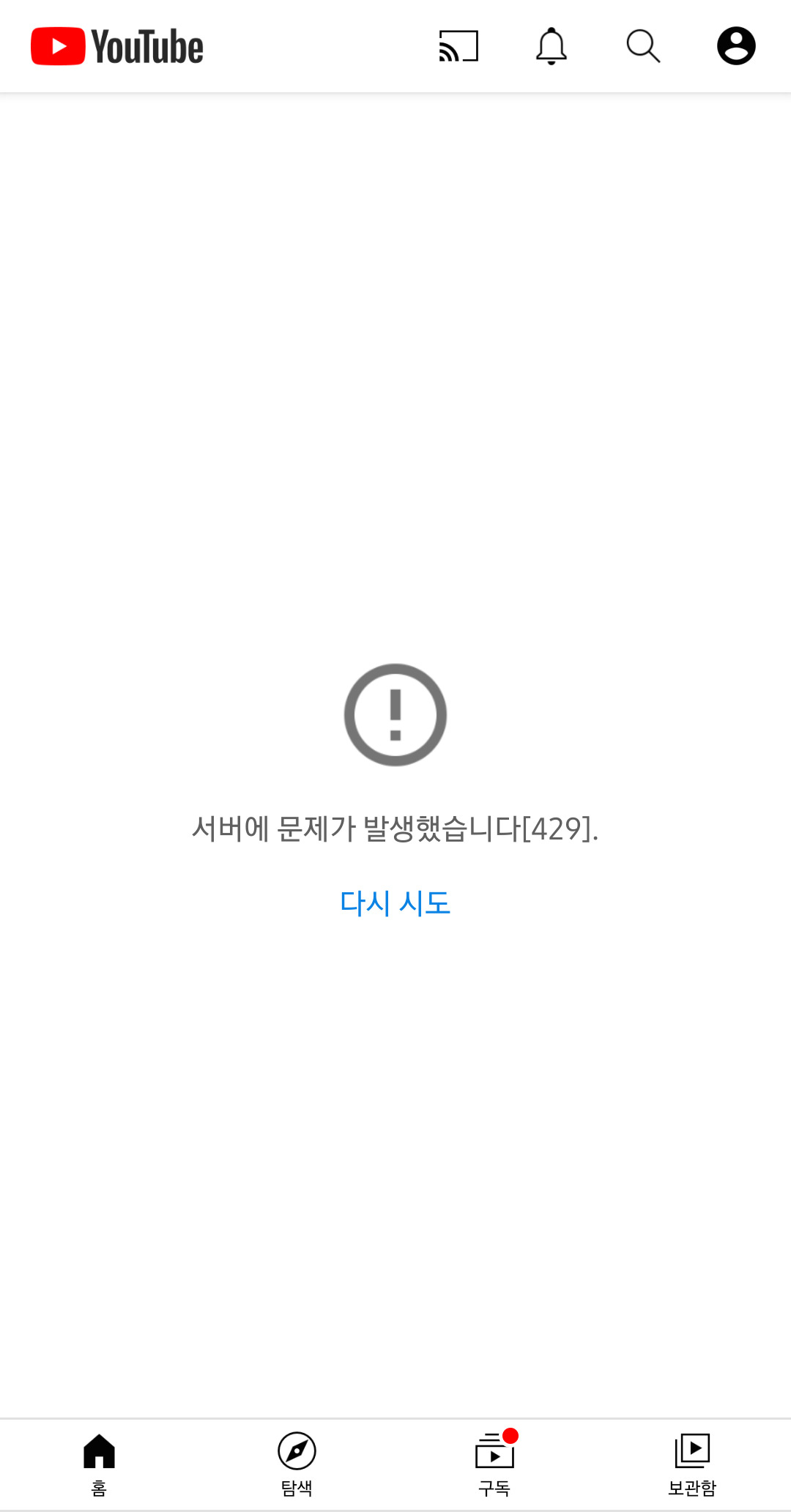The image size is (791, 1512).
Task: Open the account profile icon
Action: (736, 46)
